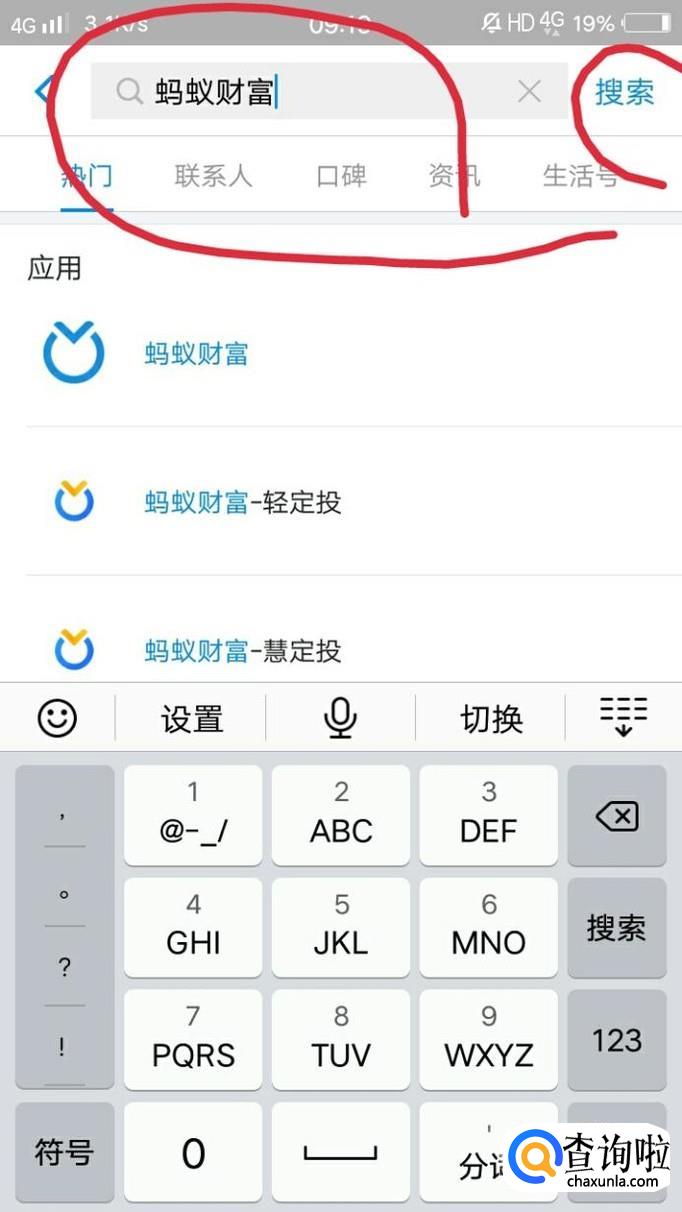Image resolution: width=682 pixels, height=1212 pixels.
Task: Switch to the 生活号 tab
Action: [580, 177]
